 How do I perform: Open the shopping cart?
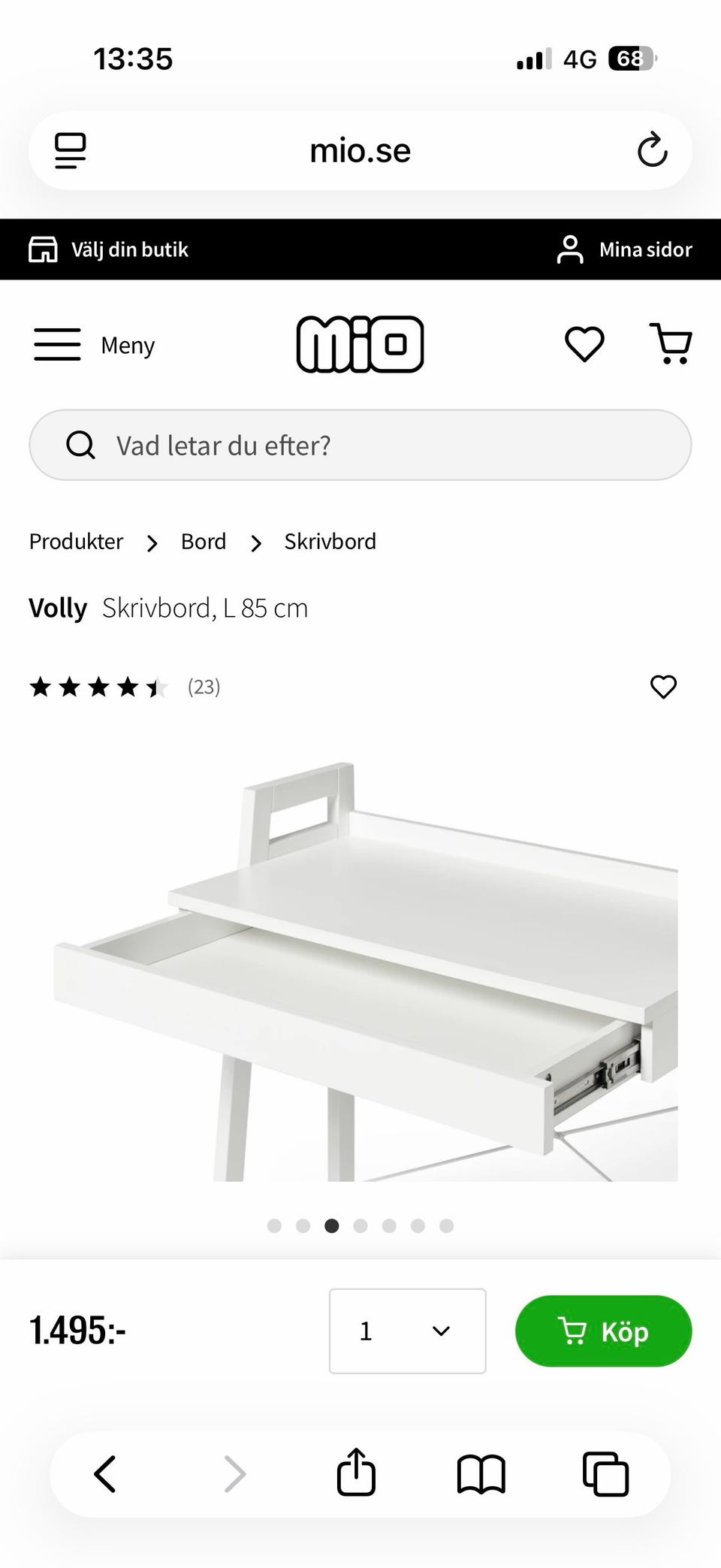(672, 344)
